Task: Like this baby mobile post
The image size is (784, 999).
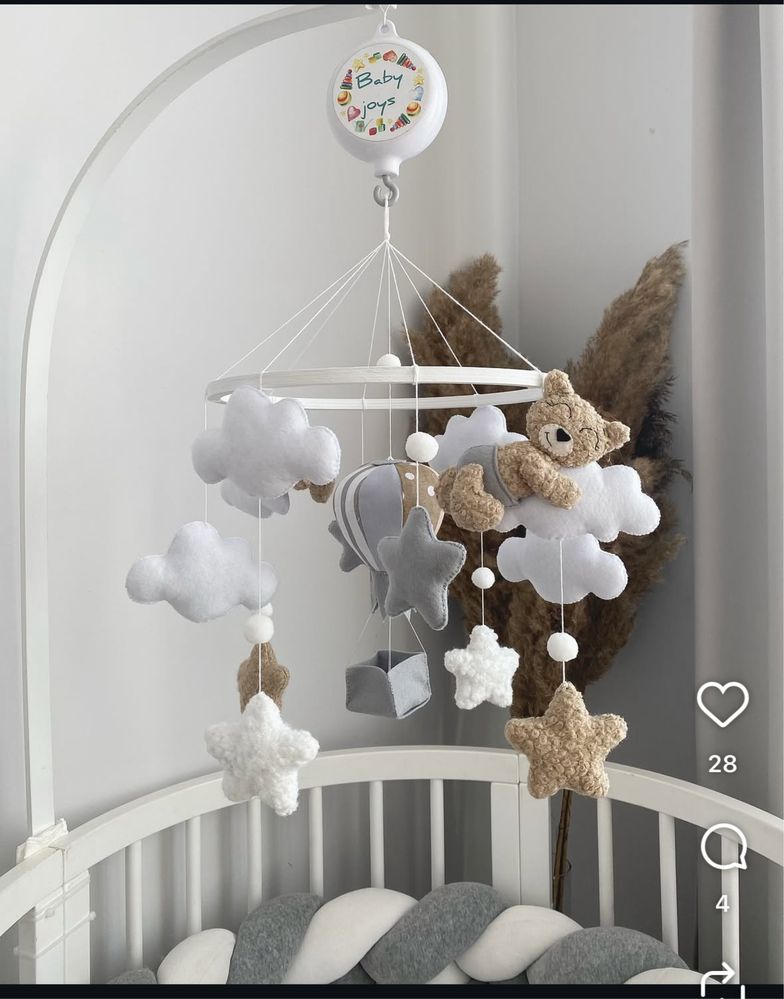Action: (722, 704)
